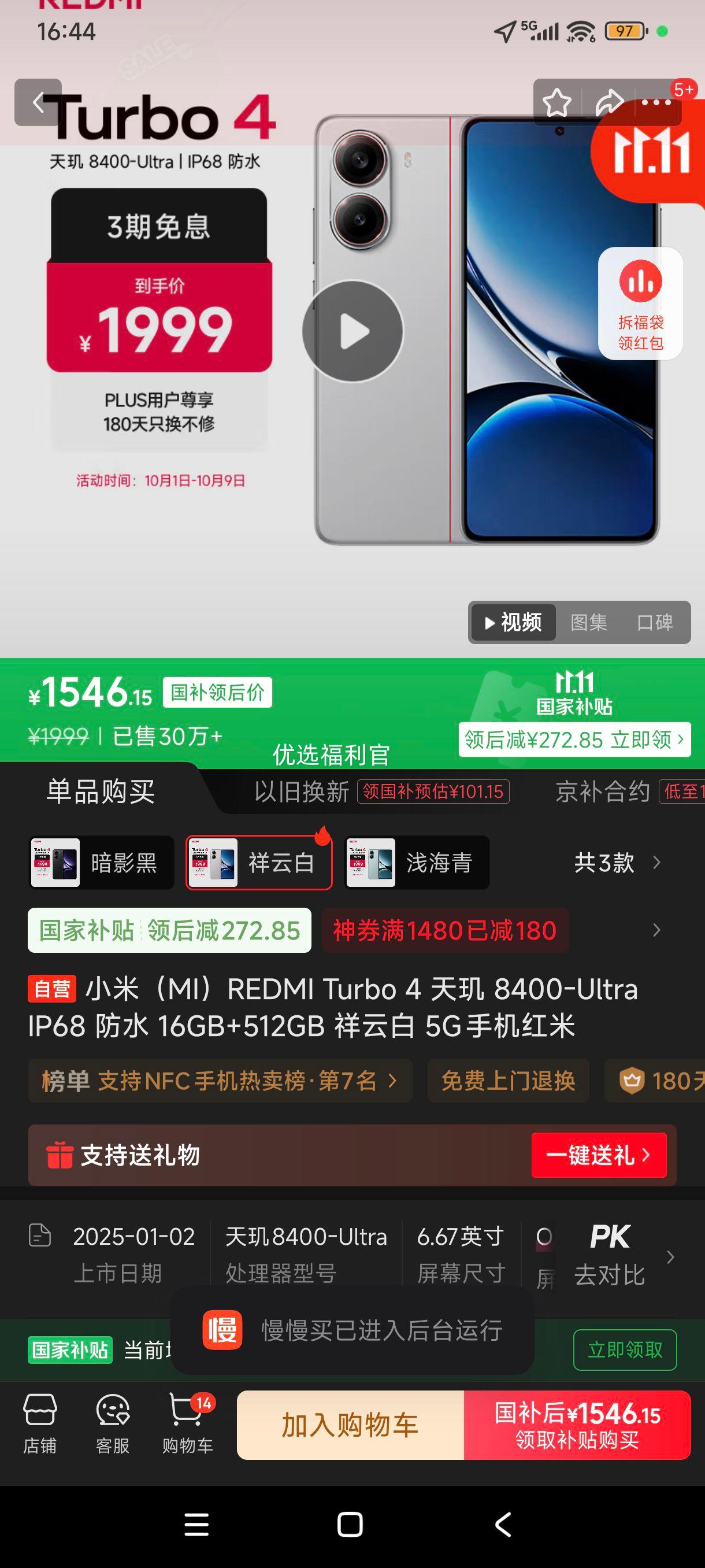The height and width of the screenshot is (1568, 705).
Task: Claim subsidy via 领后减¥272.85 立即领
Action: (574, 739)
